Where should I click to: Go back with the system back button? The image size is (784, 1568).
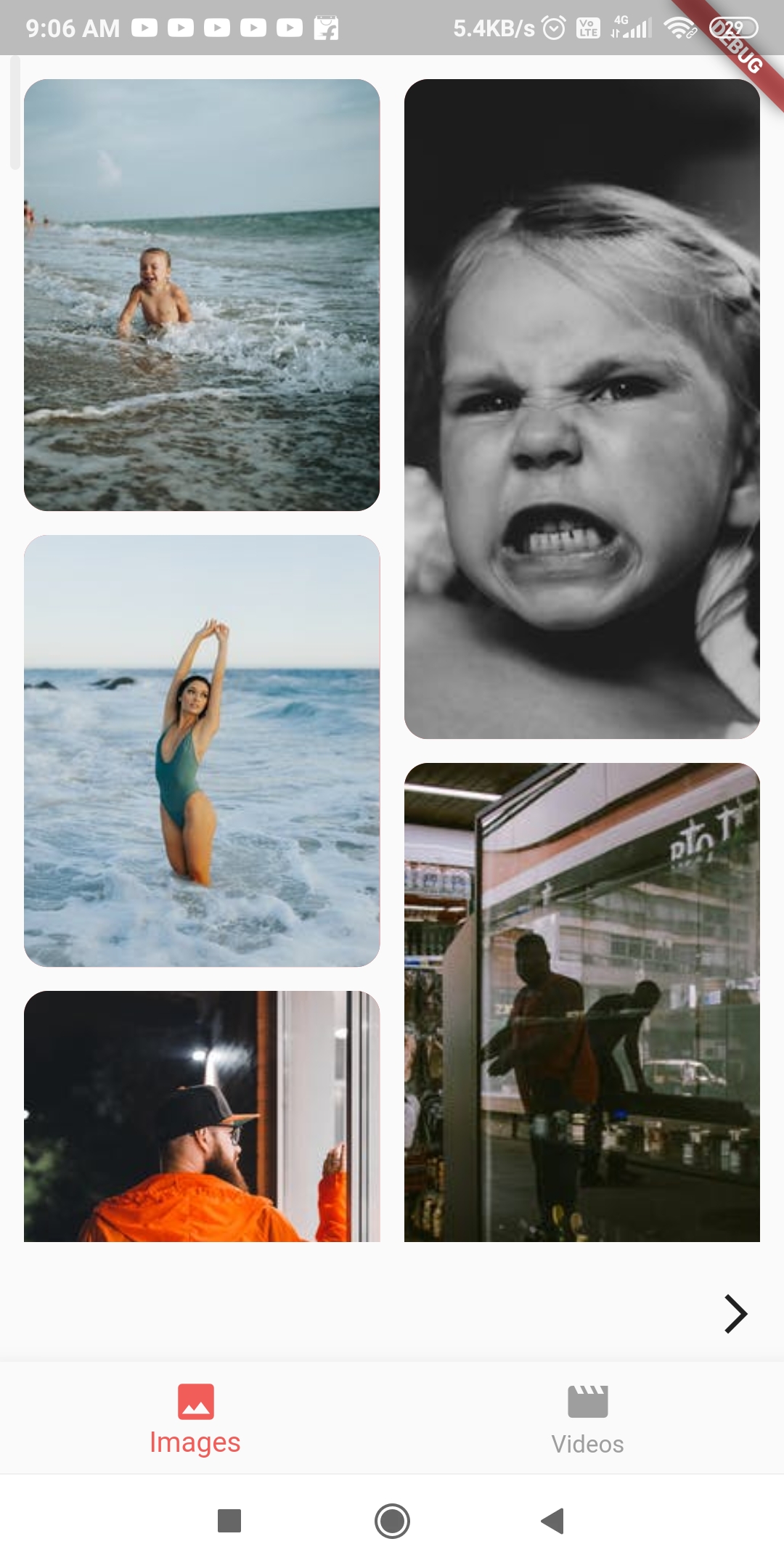coord(553,1521)
